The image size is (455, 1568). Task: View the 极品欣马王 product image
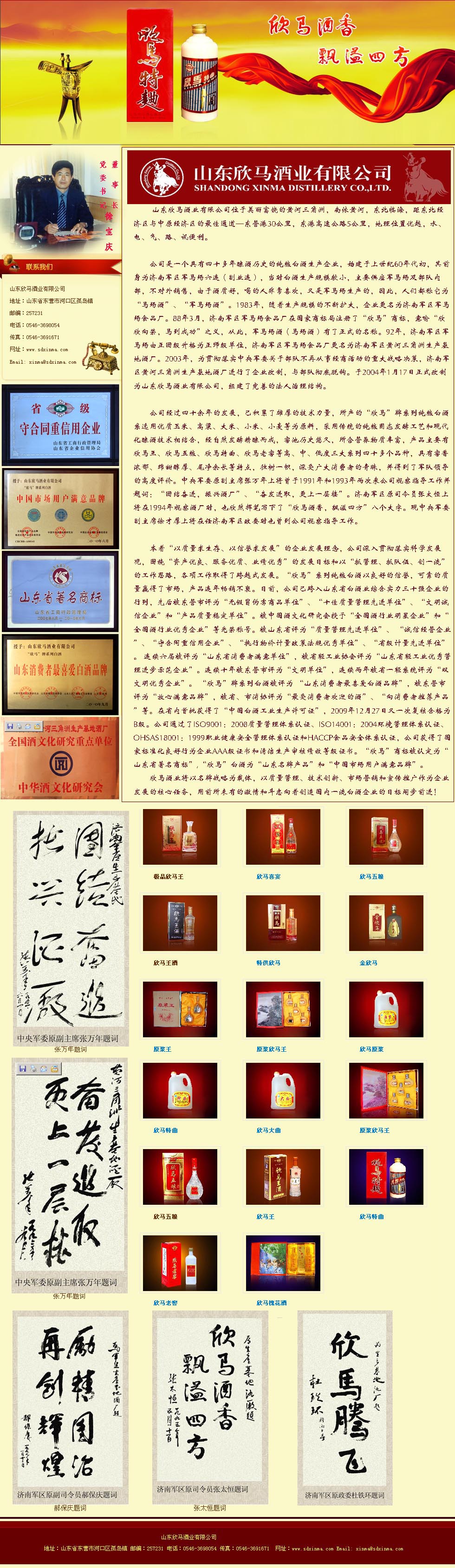[x=180, y=837]
